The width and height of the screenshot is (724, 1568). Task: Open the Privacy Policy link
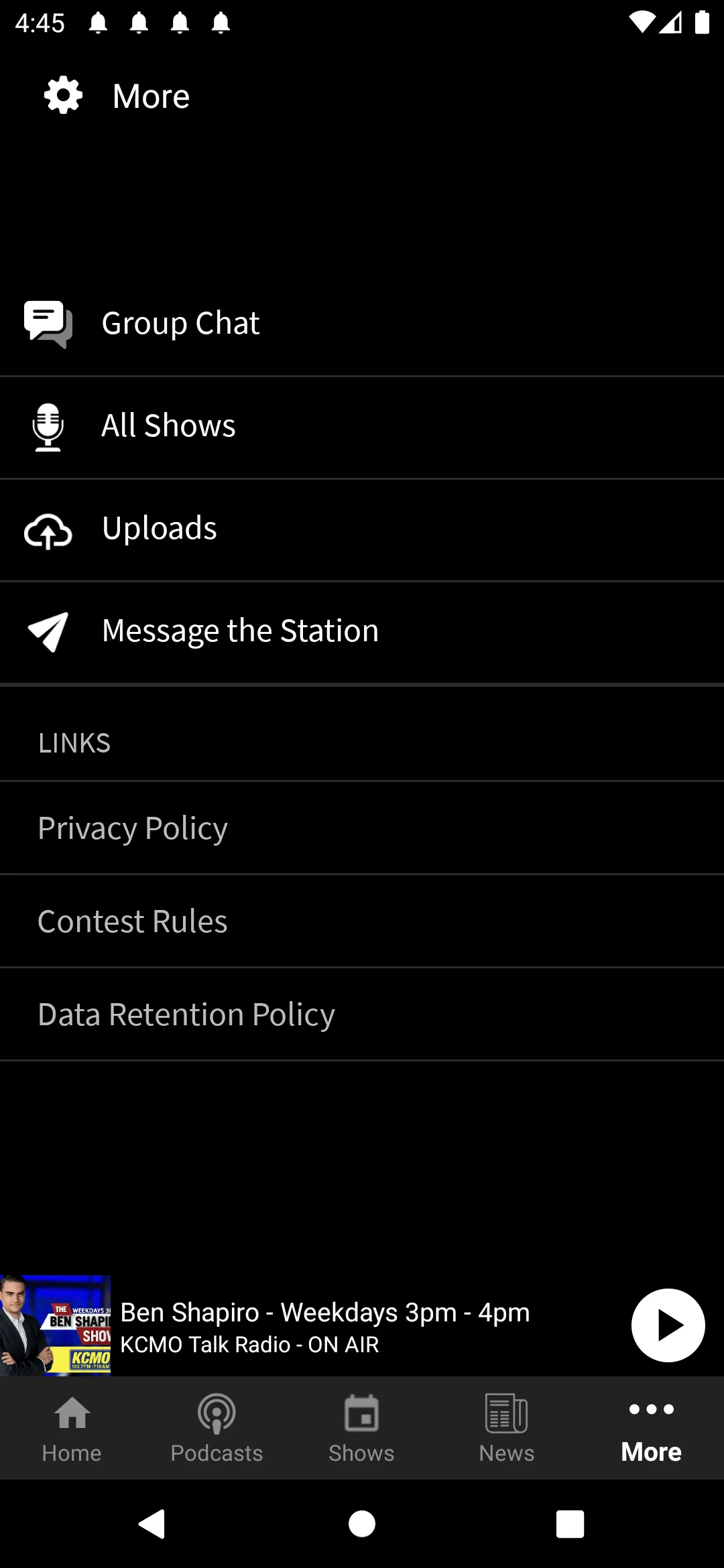pyautogui.click(x=133, y=828)
